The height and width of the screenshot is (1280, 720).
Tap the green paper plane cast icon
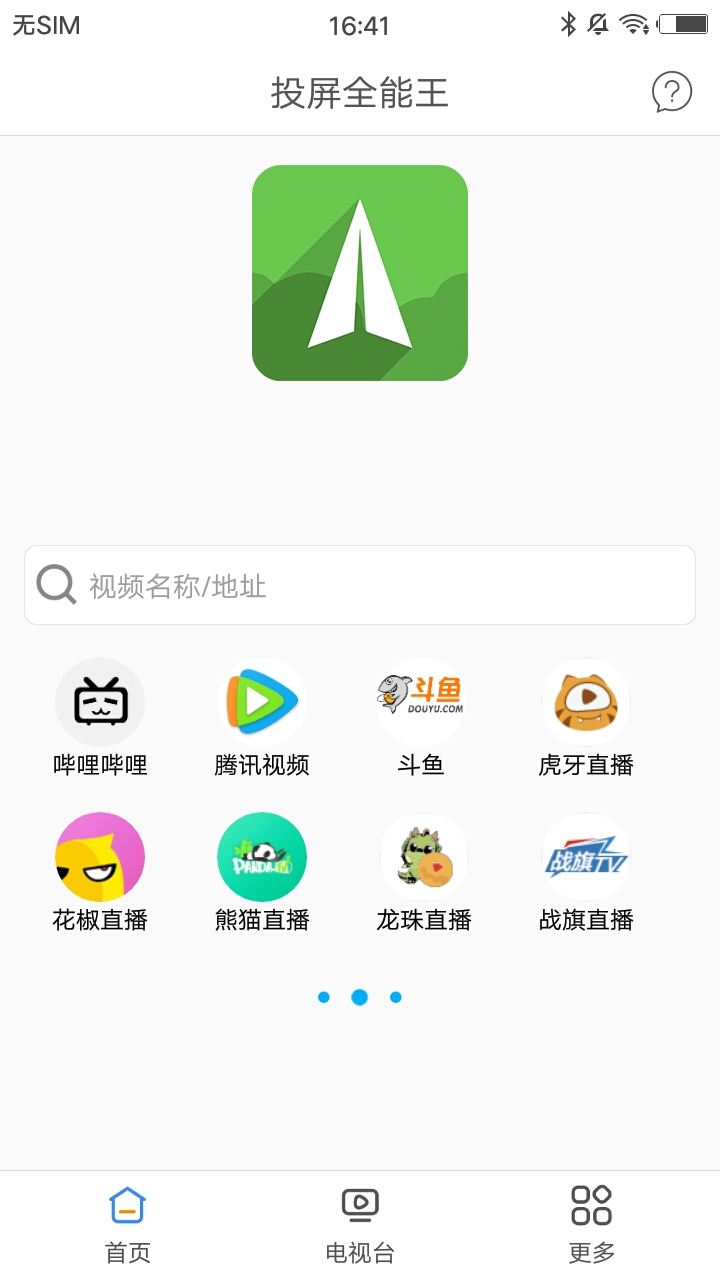[360, 273]
